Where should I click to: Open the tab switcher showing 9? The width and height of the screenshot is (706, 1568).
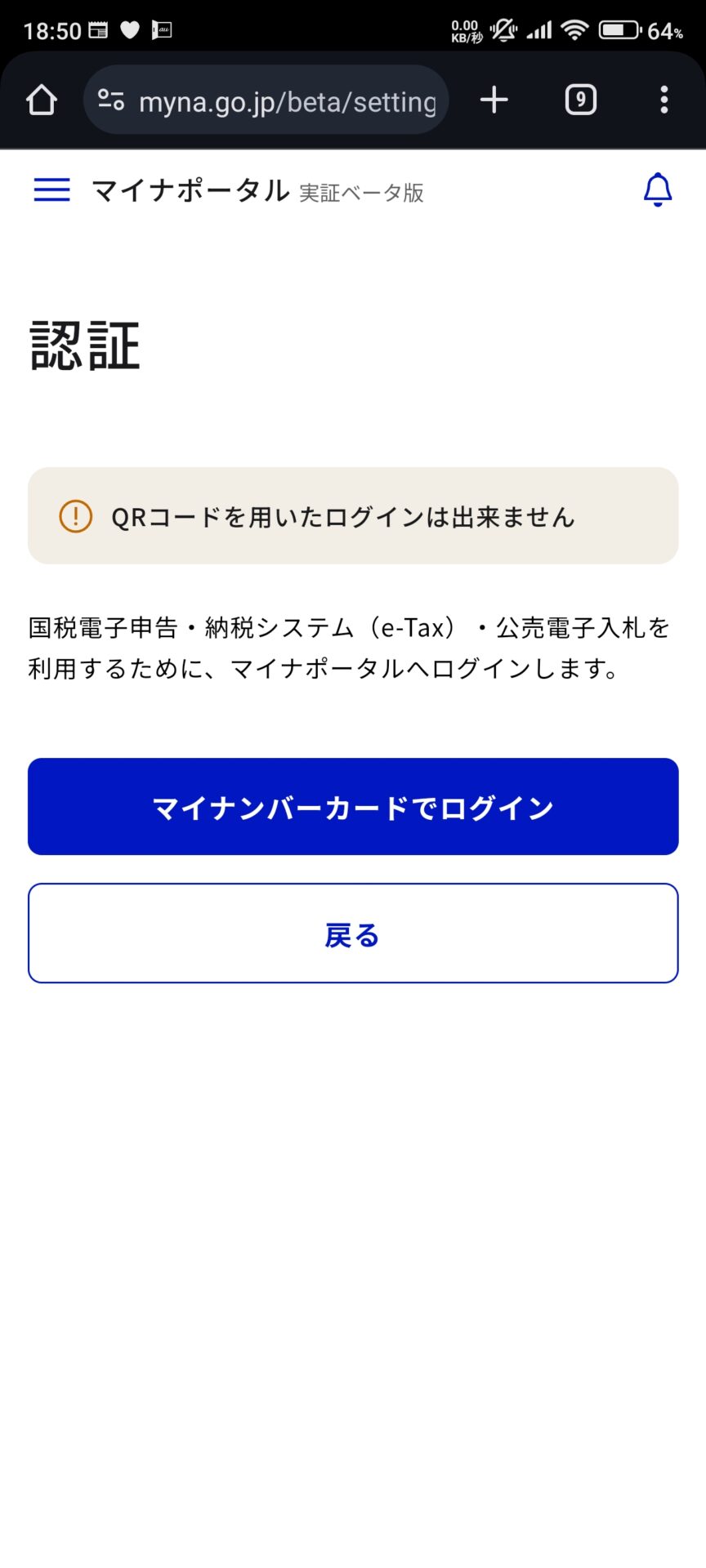[x=580, y=100]
